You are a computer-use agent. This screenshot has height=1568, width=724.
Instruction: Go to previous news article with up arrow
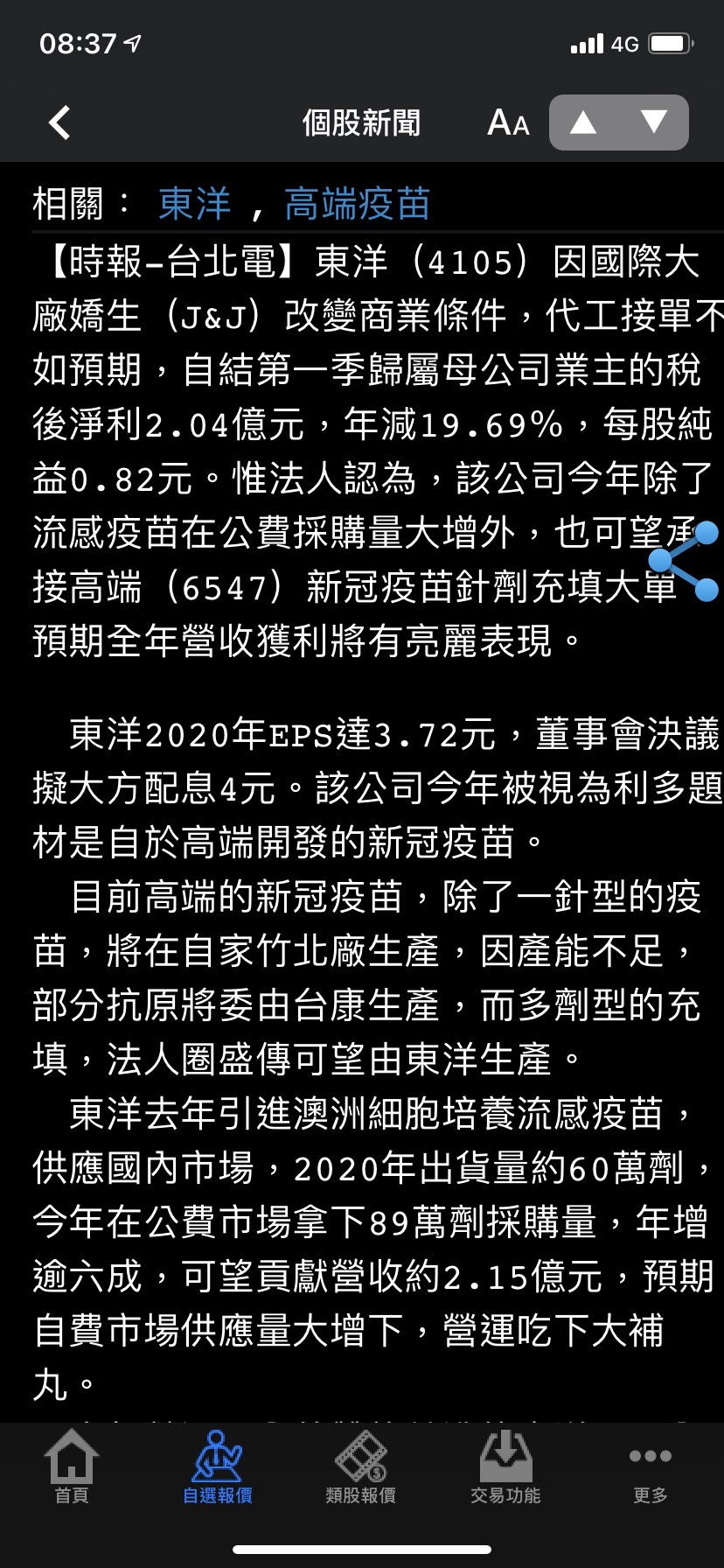click(x=583, y=122)
